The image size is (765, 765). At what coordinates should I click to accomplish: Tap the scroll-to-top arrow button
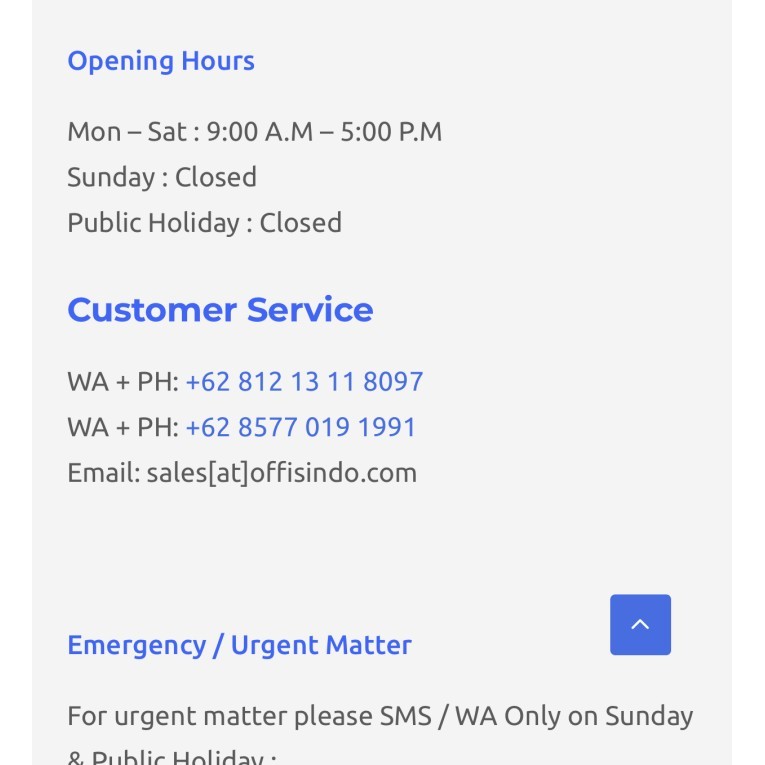coord(640,625)
